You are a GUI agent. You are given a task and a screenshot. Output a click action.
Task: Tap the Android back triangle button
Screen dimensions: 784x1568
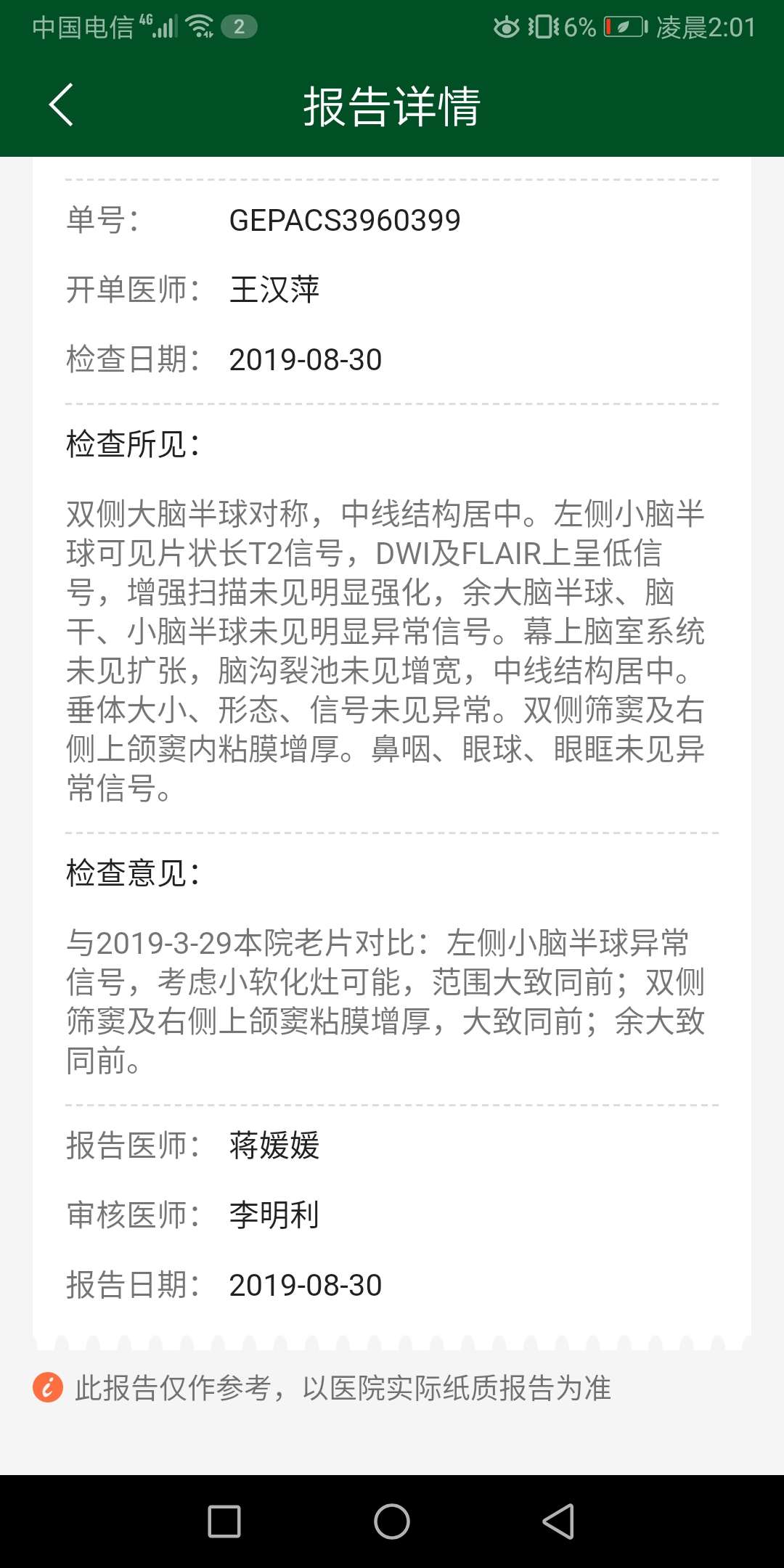(558, 1521)
